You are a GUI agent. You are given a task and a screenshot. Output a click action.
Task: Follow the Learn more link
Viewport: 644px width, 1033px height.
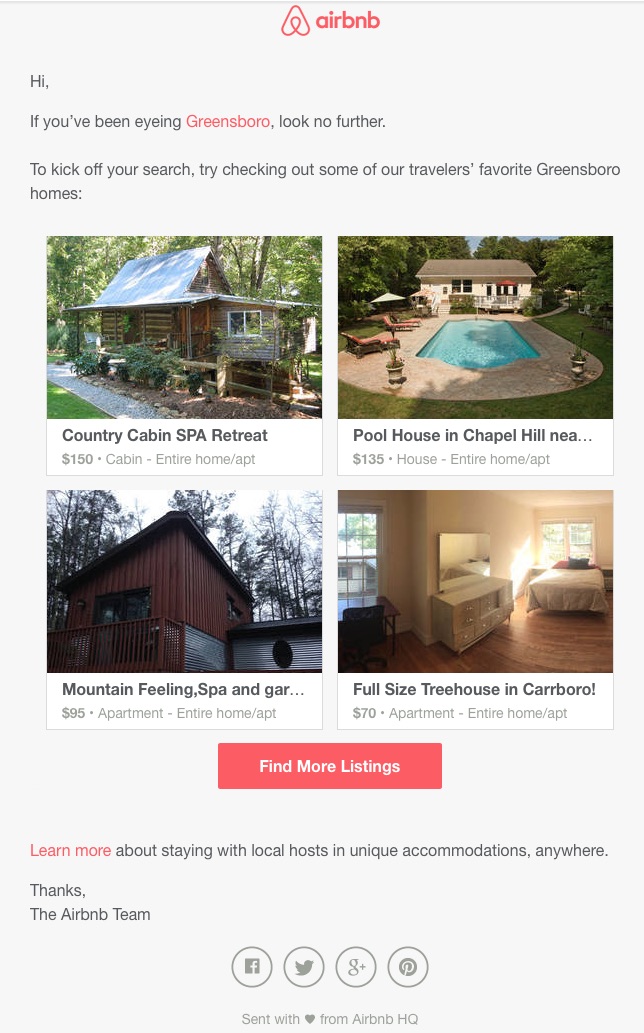coord(70,850)
